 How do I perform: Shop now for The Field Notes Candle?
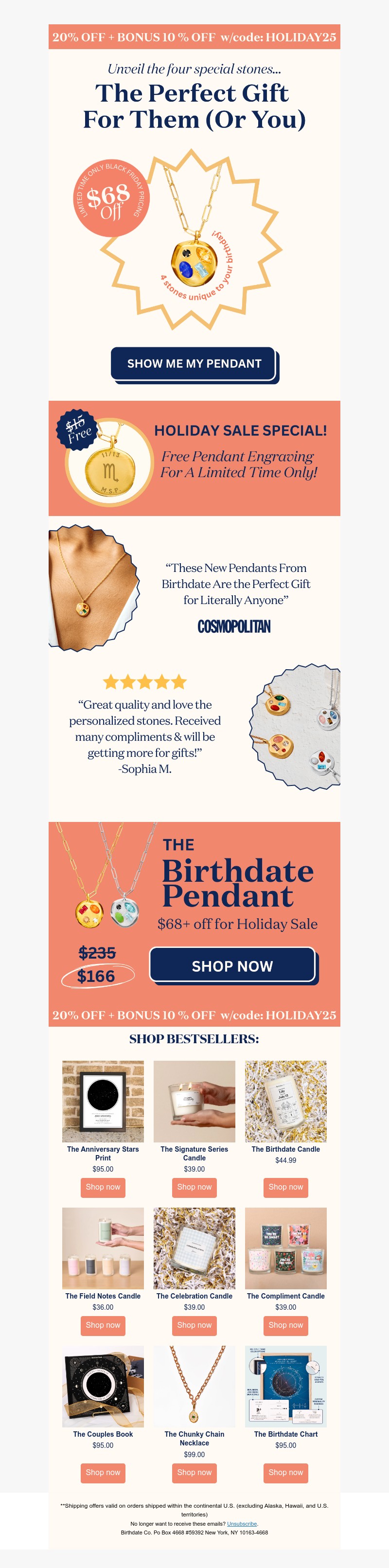coord(103,1325)
